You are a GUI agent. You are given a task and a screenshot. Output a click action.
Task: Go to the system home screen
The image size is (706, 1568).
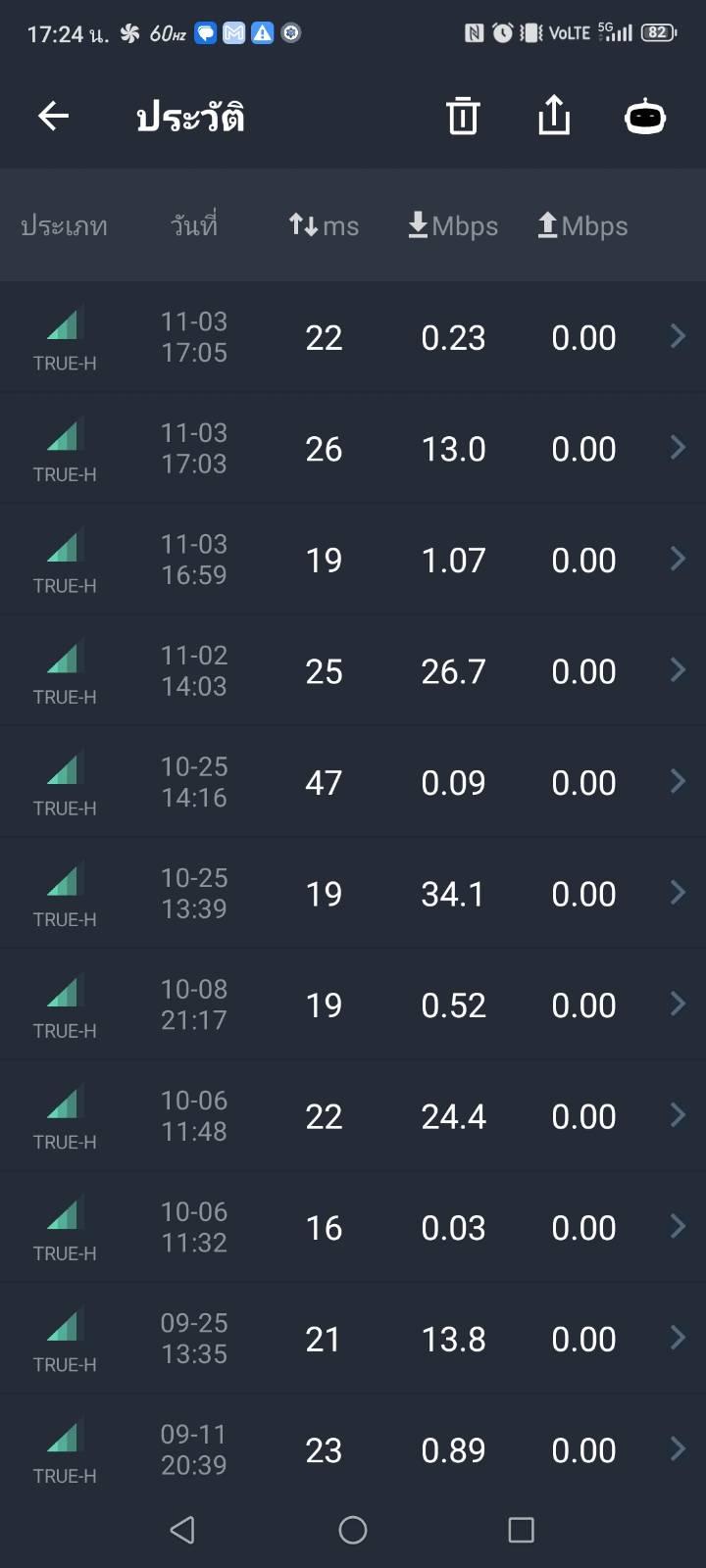coord(353,1530)
